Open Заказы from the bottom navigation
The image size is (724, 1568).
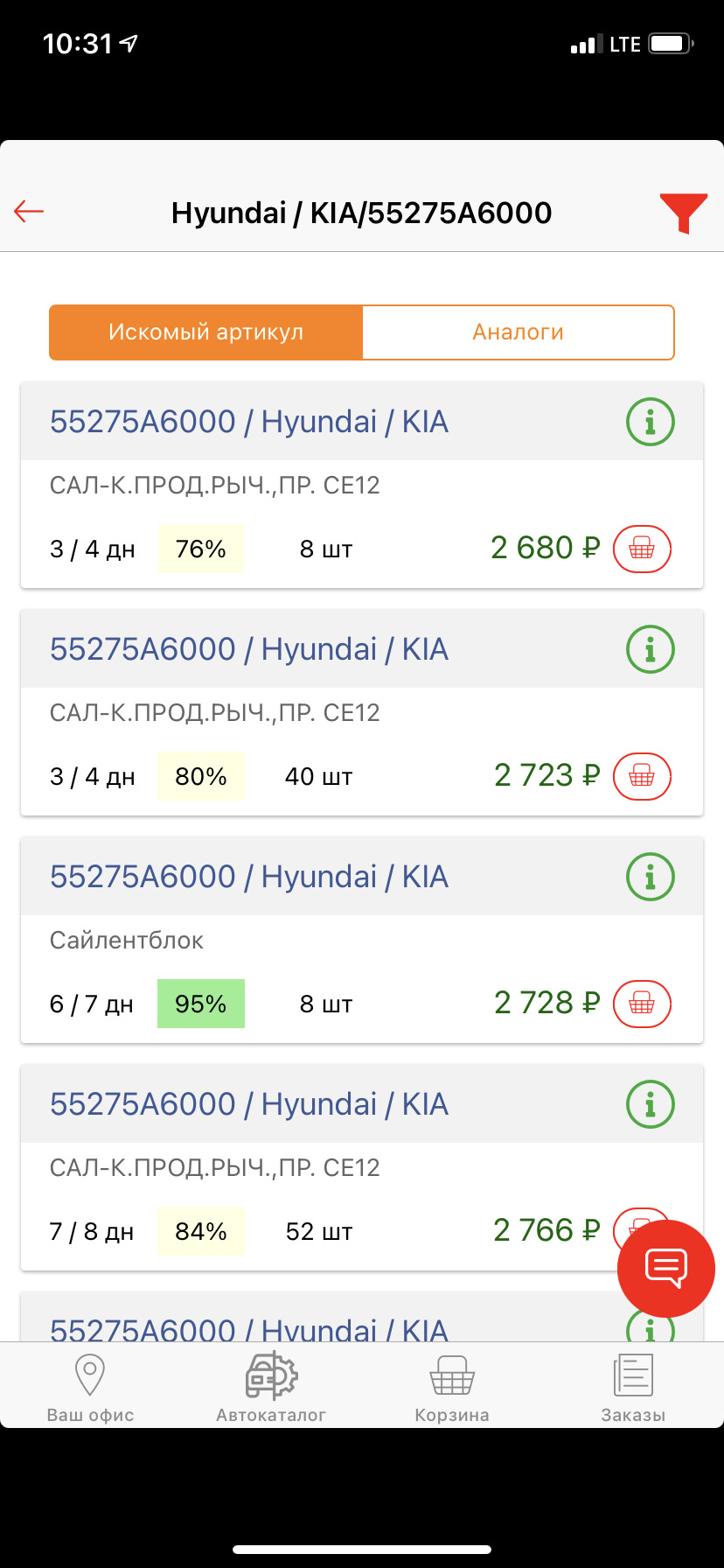(x=632, y=1384)
